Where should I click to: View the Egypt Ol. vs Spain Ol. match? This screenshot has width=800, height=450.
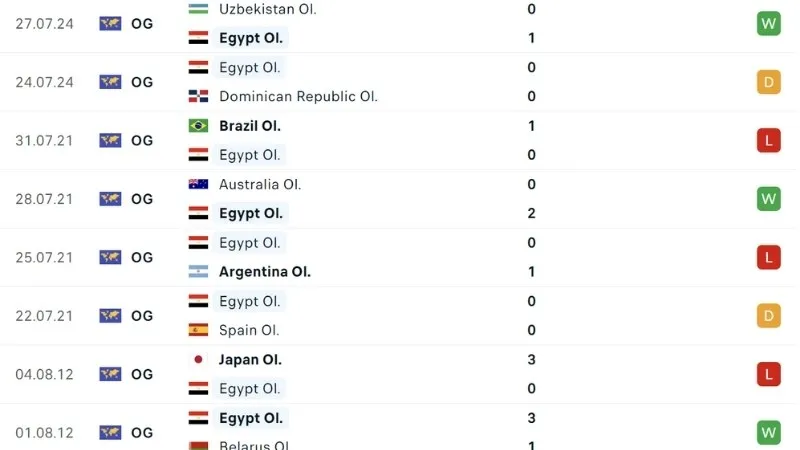tap(400, 316)
